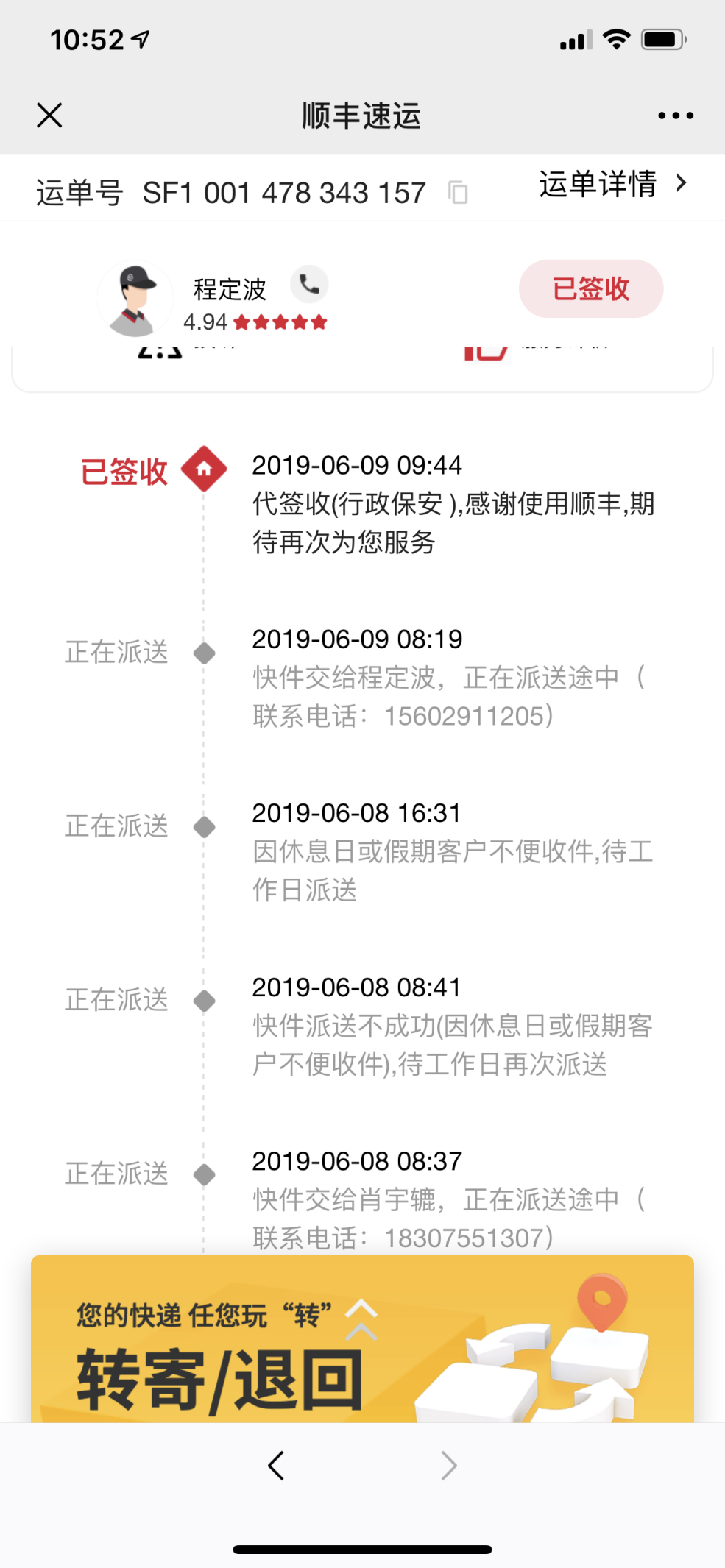Close the 顺丰速运 page
725x1568 pixels.
click(x=49, y=115)
